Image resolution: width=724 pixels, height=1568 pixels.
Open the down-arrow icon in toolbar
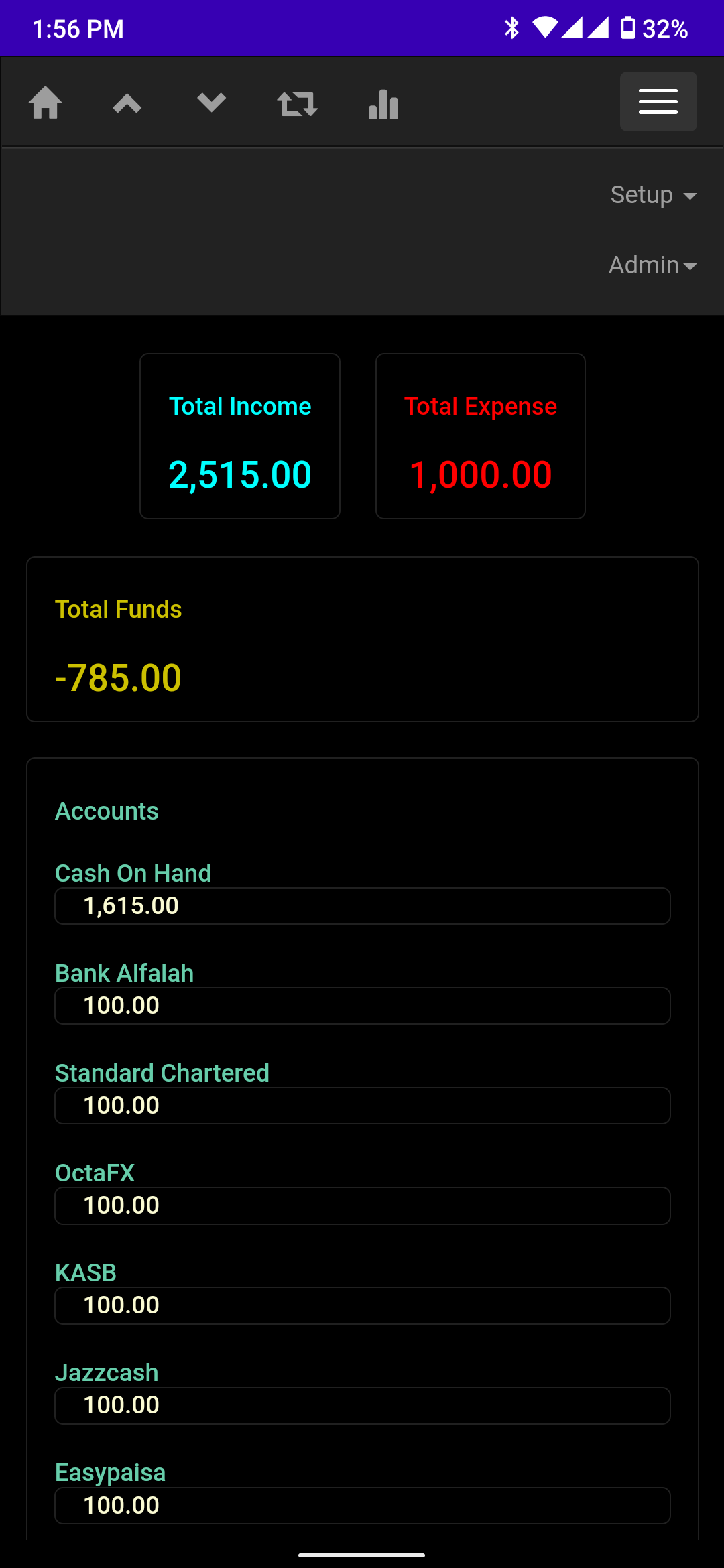pyautogui.click(x=211, y=103)
